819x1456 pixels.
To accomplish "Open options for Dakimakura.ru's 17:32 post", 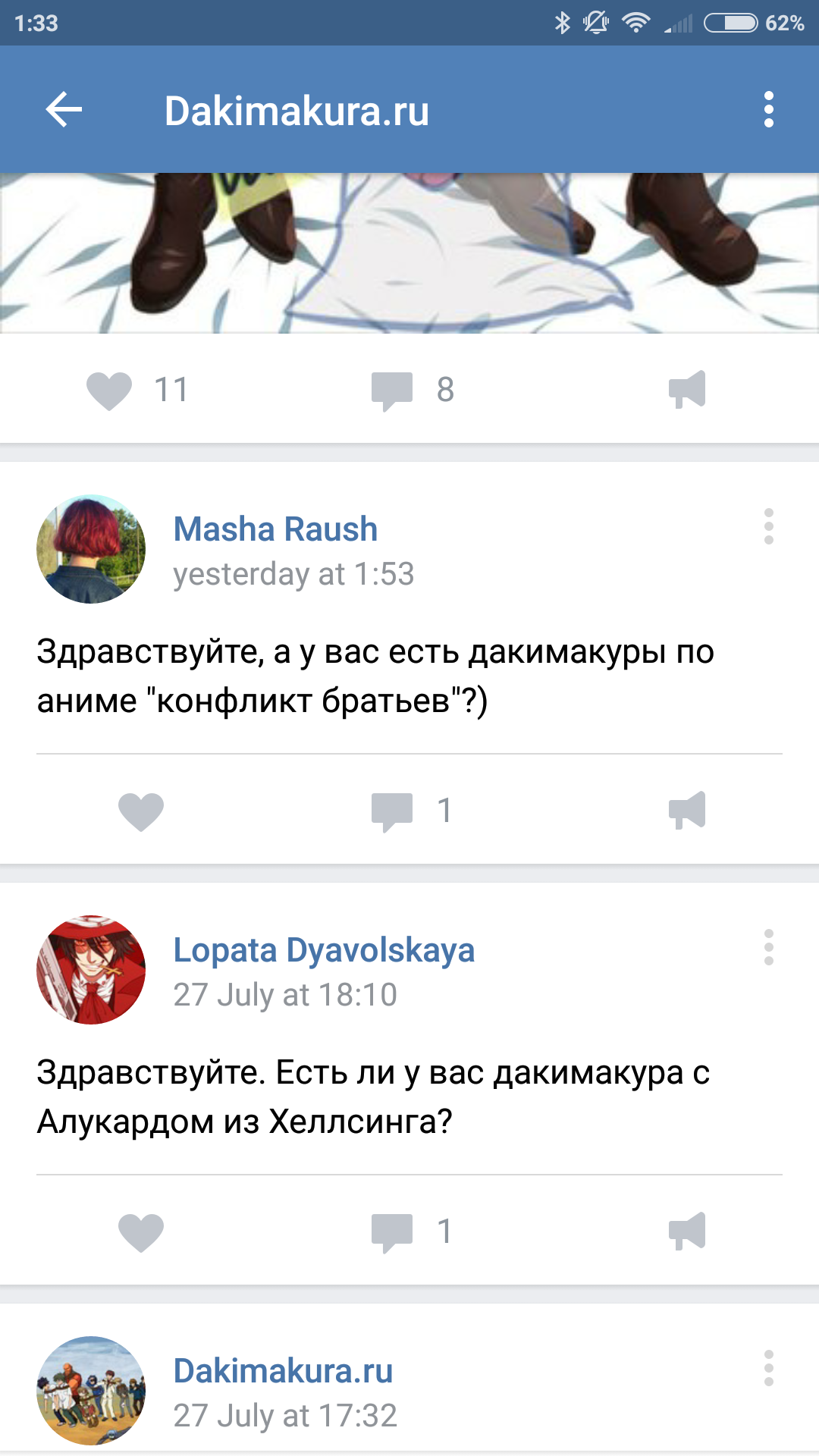I will pos(768,1368).
